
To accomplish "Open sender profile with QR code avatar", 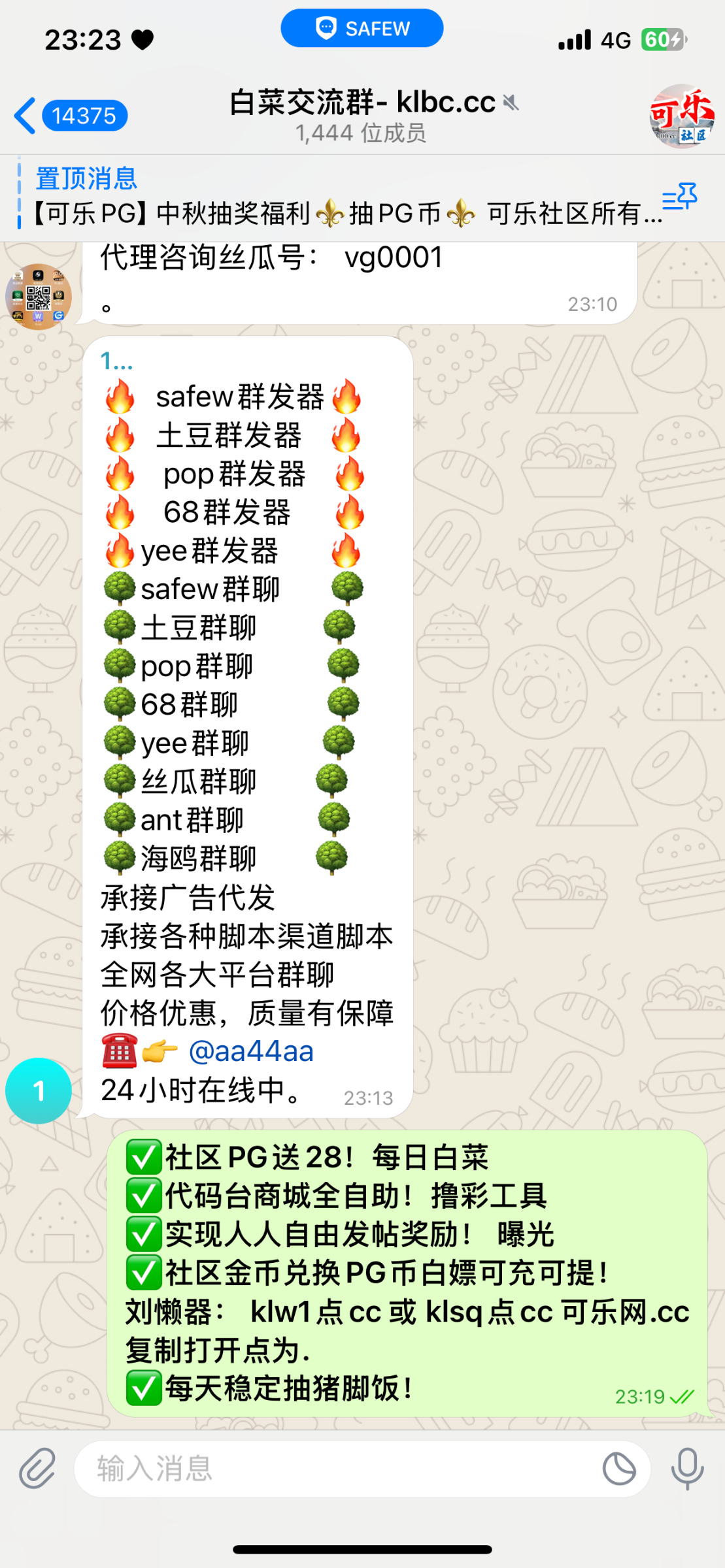I will [x=39, y=297].
